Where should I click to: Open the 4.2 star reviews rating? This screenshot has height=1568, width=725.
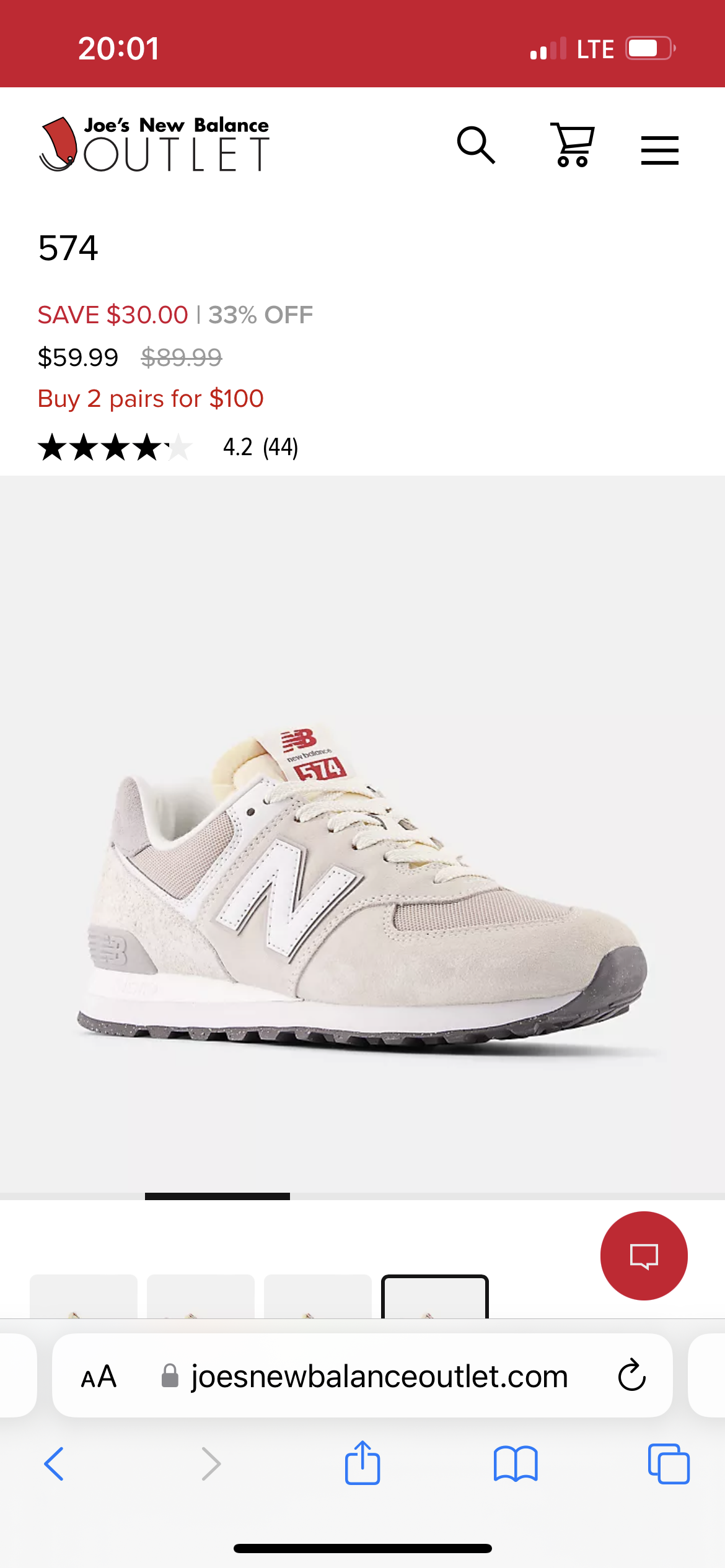[x=167, y=447]
